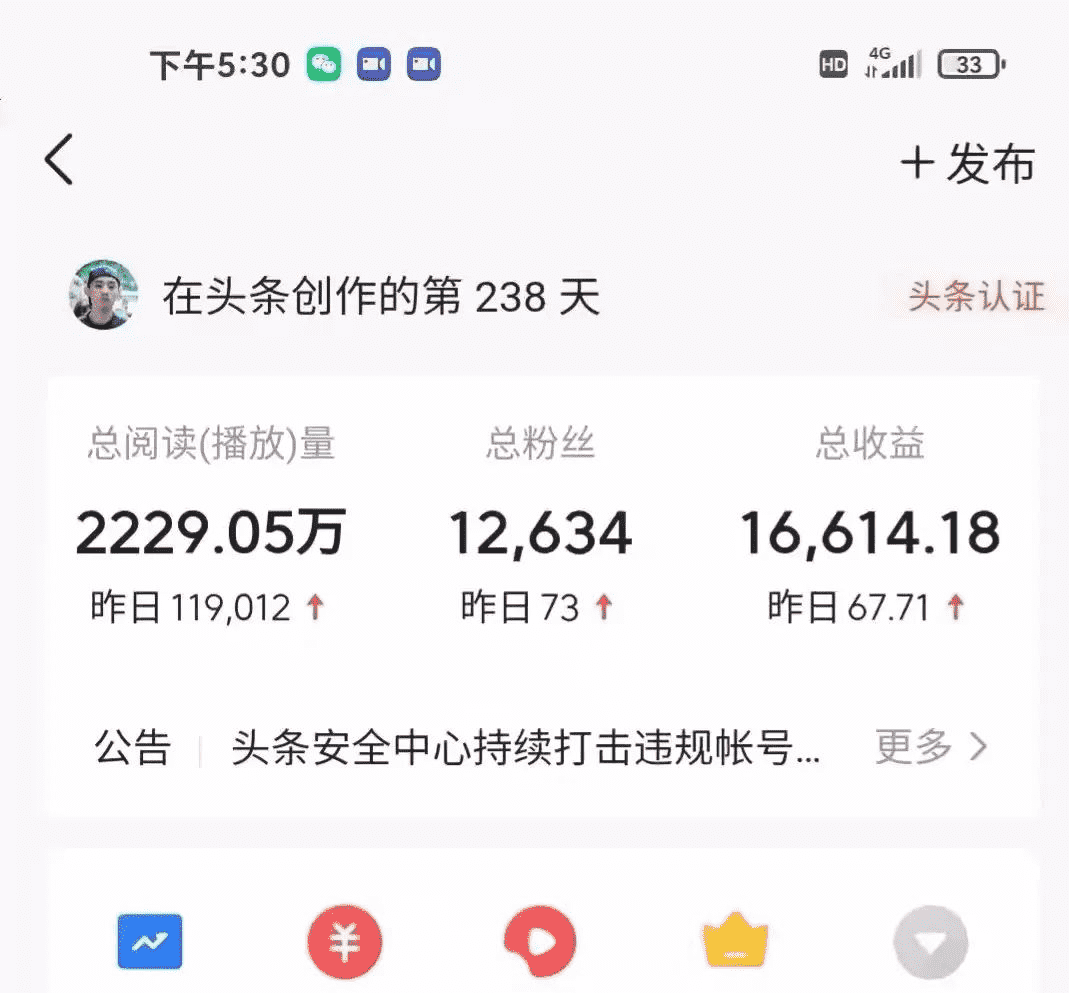Open the blue data analytics icon
This screenshot has width=1069, height=993.
(150, 941)
